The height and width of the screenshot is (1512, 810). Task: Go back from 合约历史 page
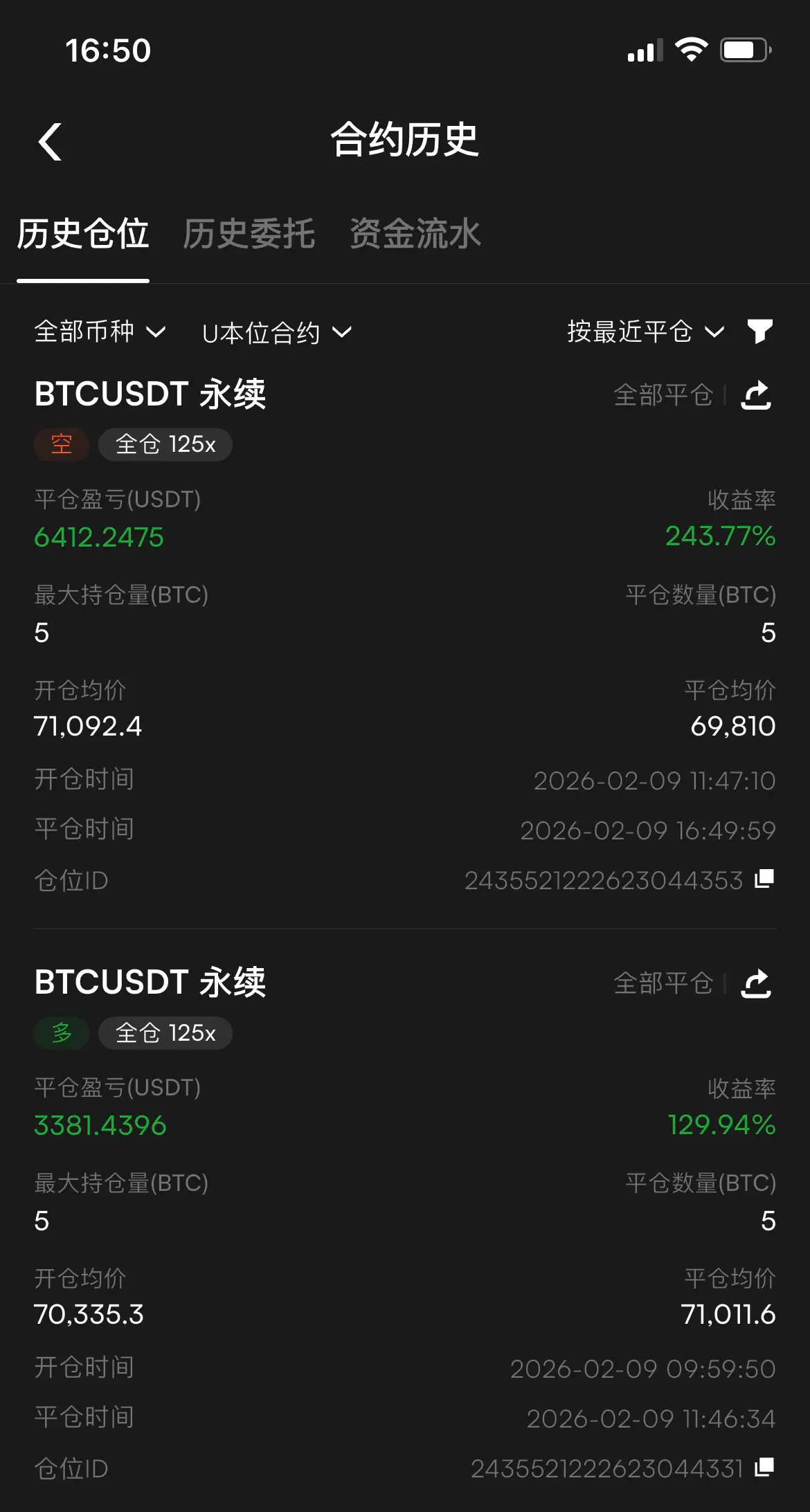pyautogui.click(x=50, y=142)
